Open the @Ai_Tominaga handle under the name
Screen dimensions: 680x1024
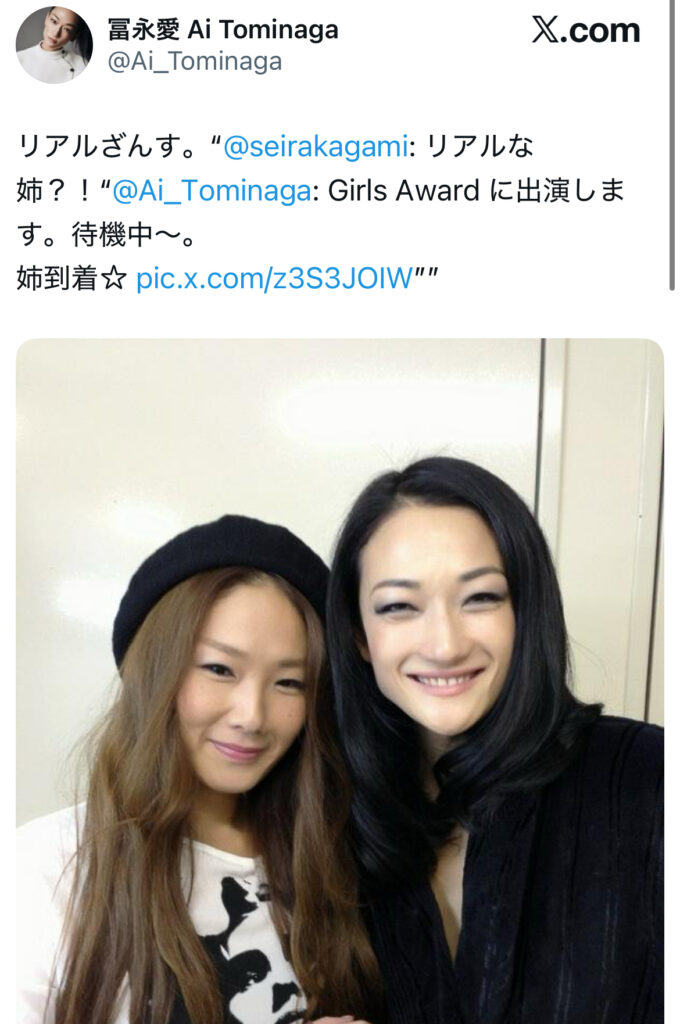pos(194,61)
